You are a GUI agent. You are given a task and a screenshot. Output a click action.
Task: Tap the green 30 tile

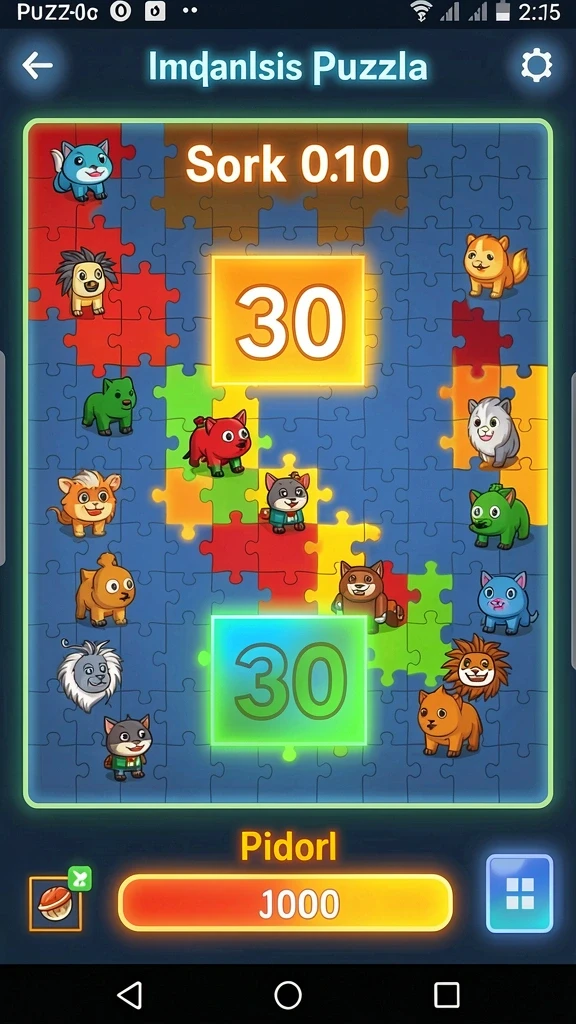(289, 680)
